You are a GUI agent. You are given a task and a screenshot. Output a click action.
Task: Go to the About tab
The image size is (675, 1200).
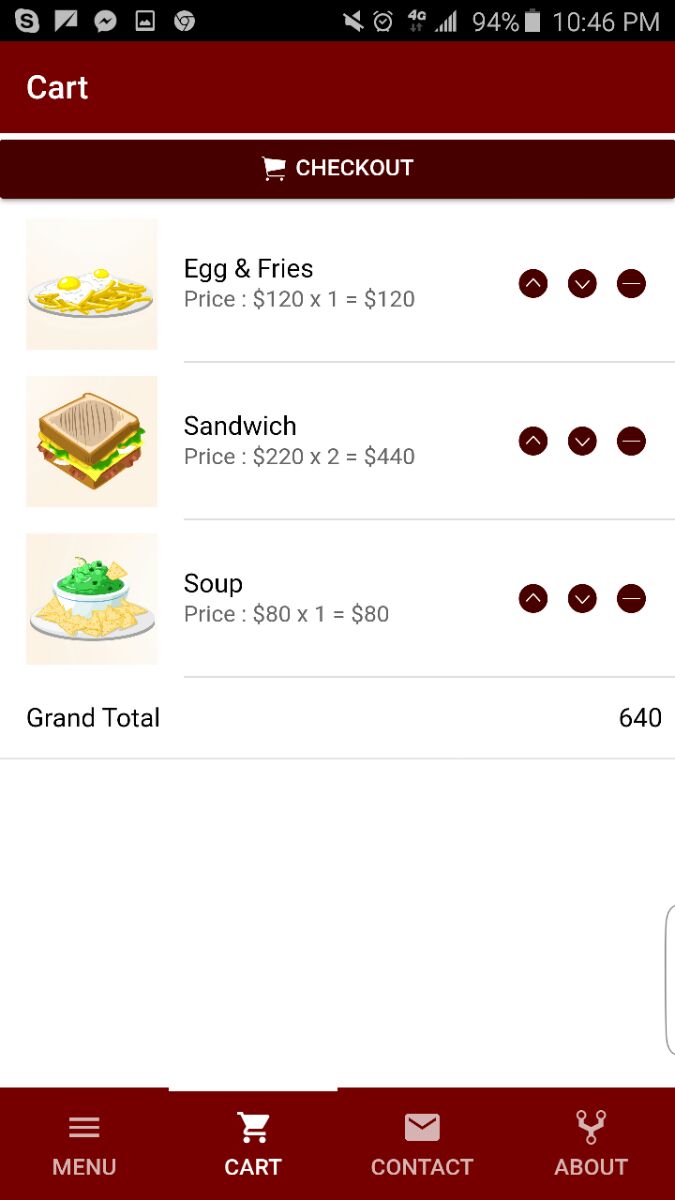pyautogui.click(x=590, y=1145)
